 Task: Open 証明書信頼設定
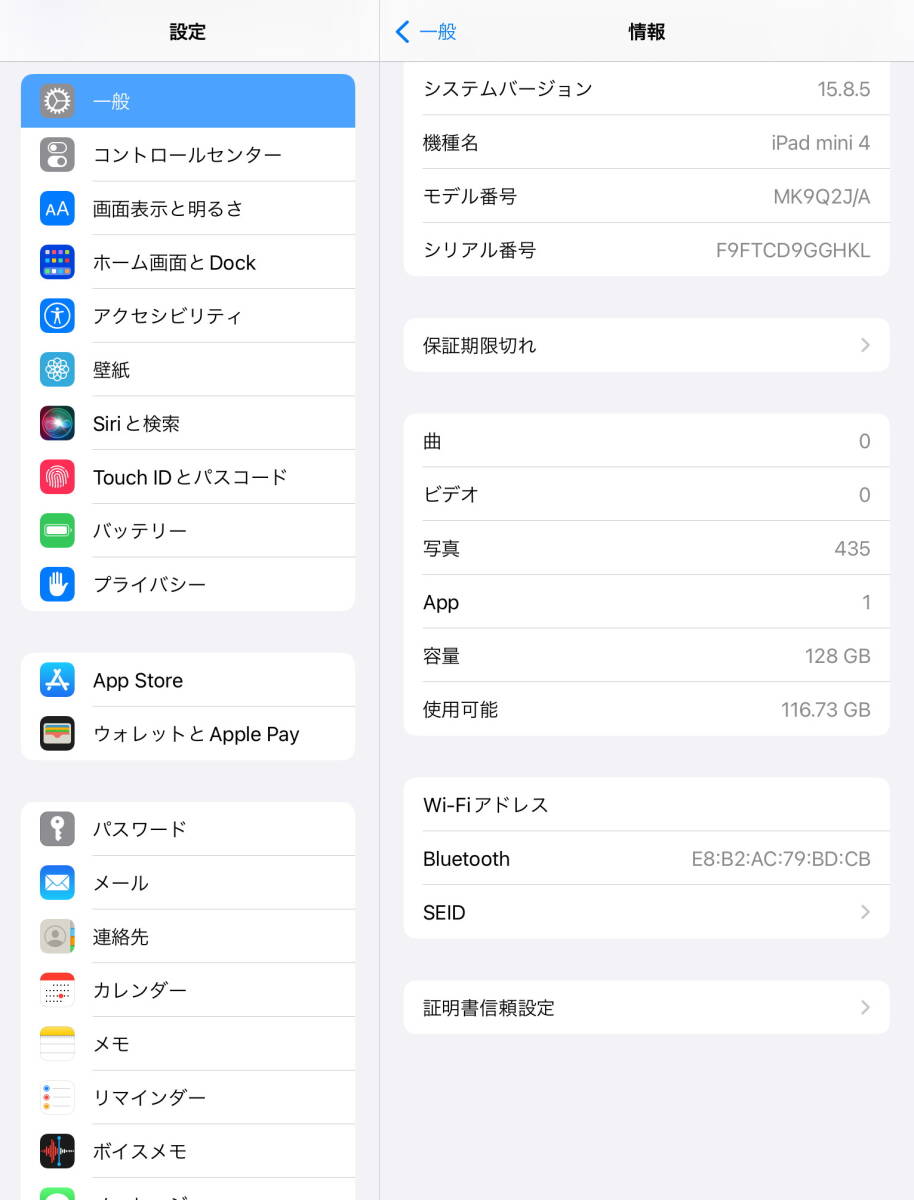pos(646,1007)
